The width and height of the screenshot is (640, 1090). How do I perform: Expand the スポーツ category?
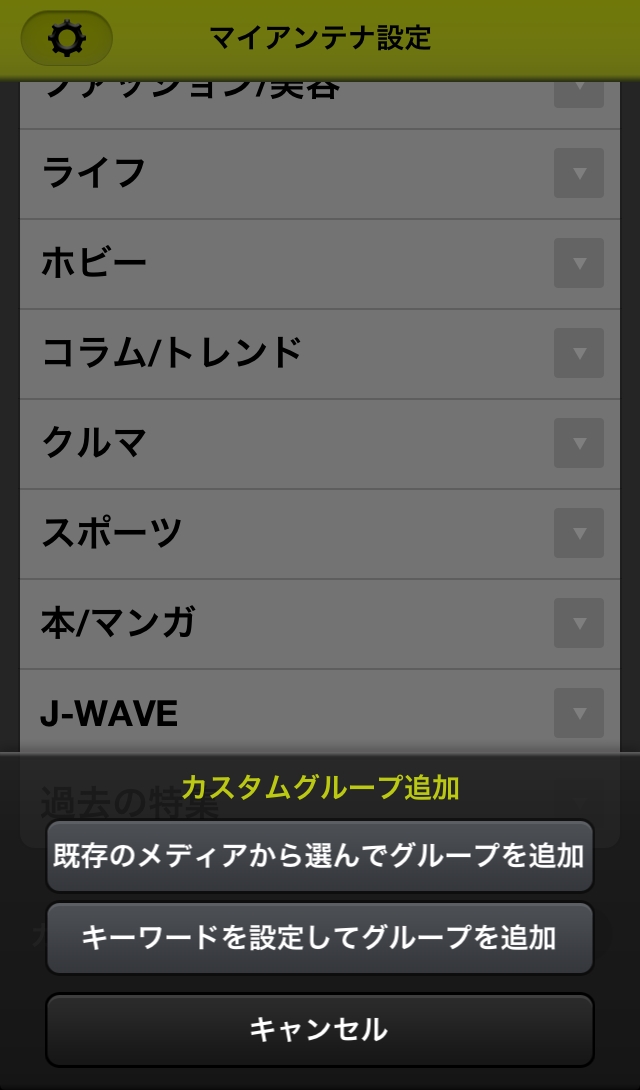tap(578, 533)
